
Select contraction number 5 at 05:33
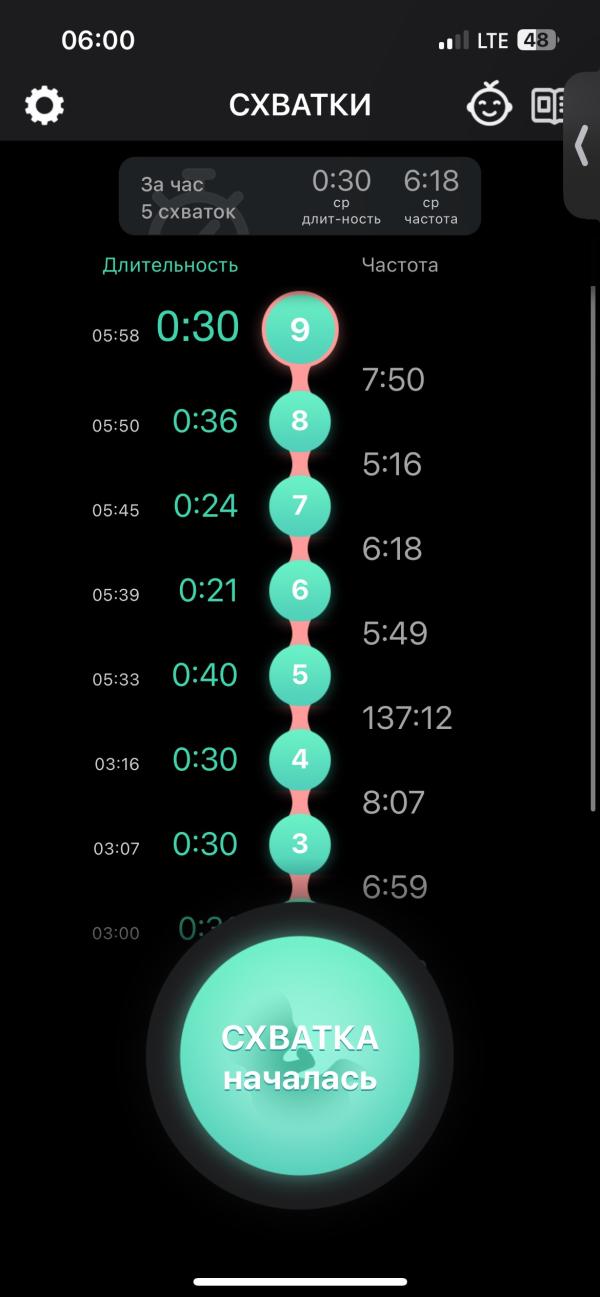pos(300,675)
